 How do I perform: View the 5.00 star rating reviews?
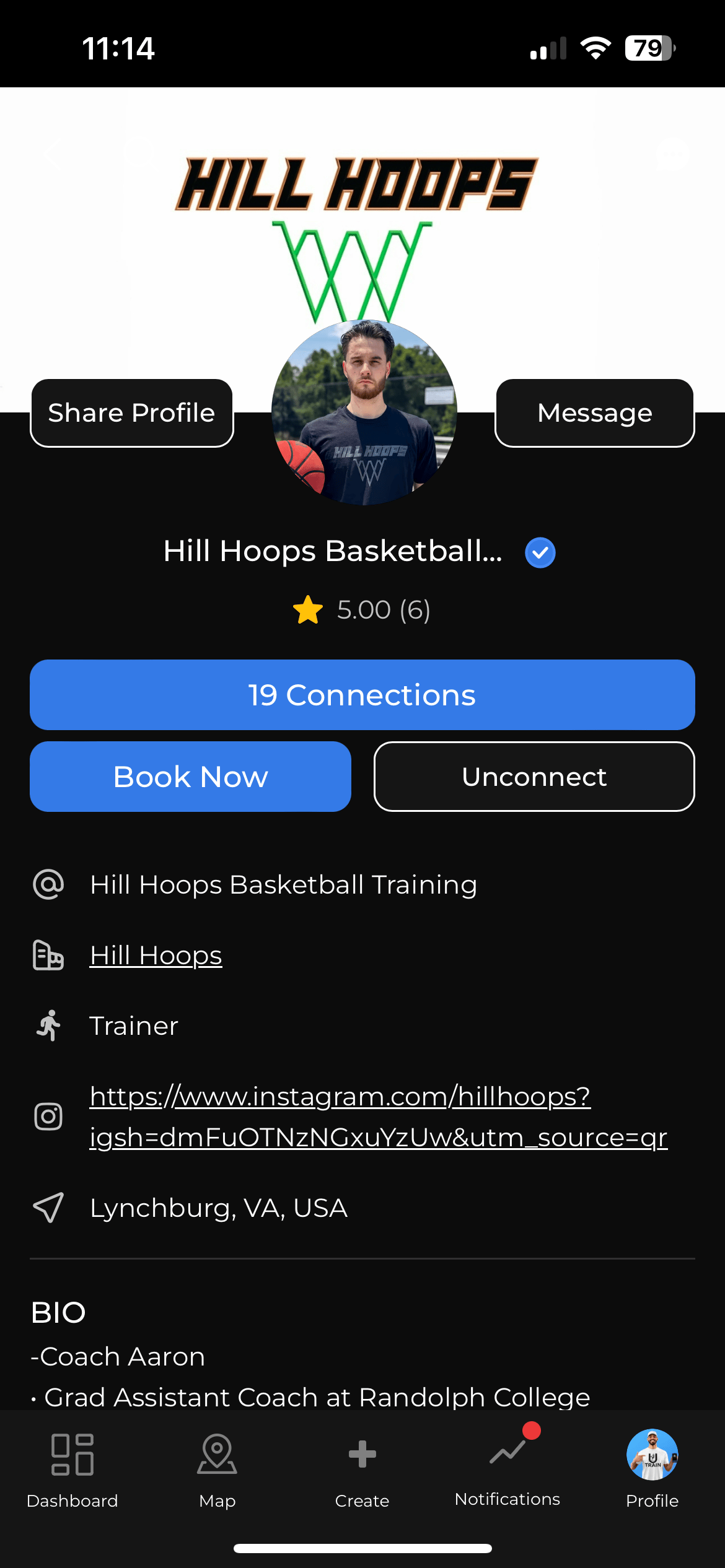pyautogui.click(x=362, y=610)
